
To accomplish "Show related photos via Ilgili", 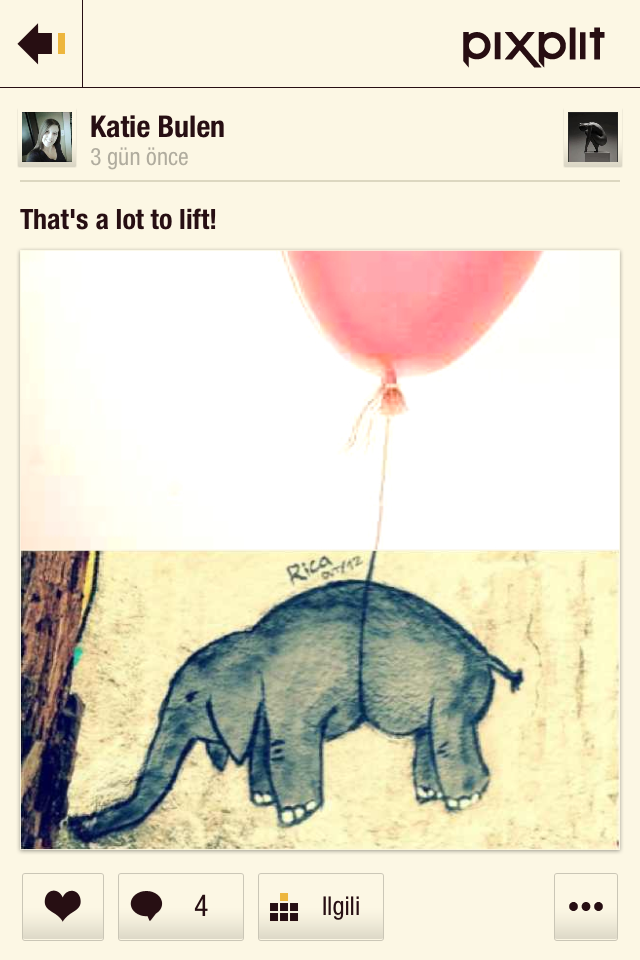I will 320,907.
